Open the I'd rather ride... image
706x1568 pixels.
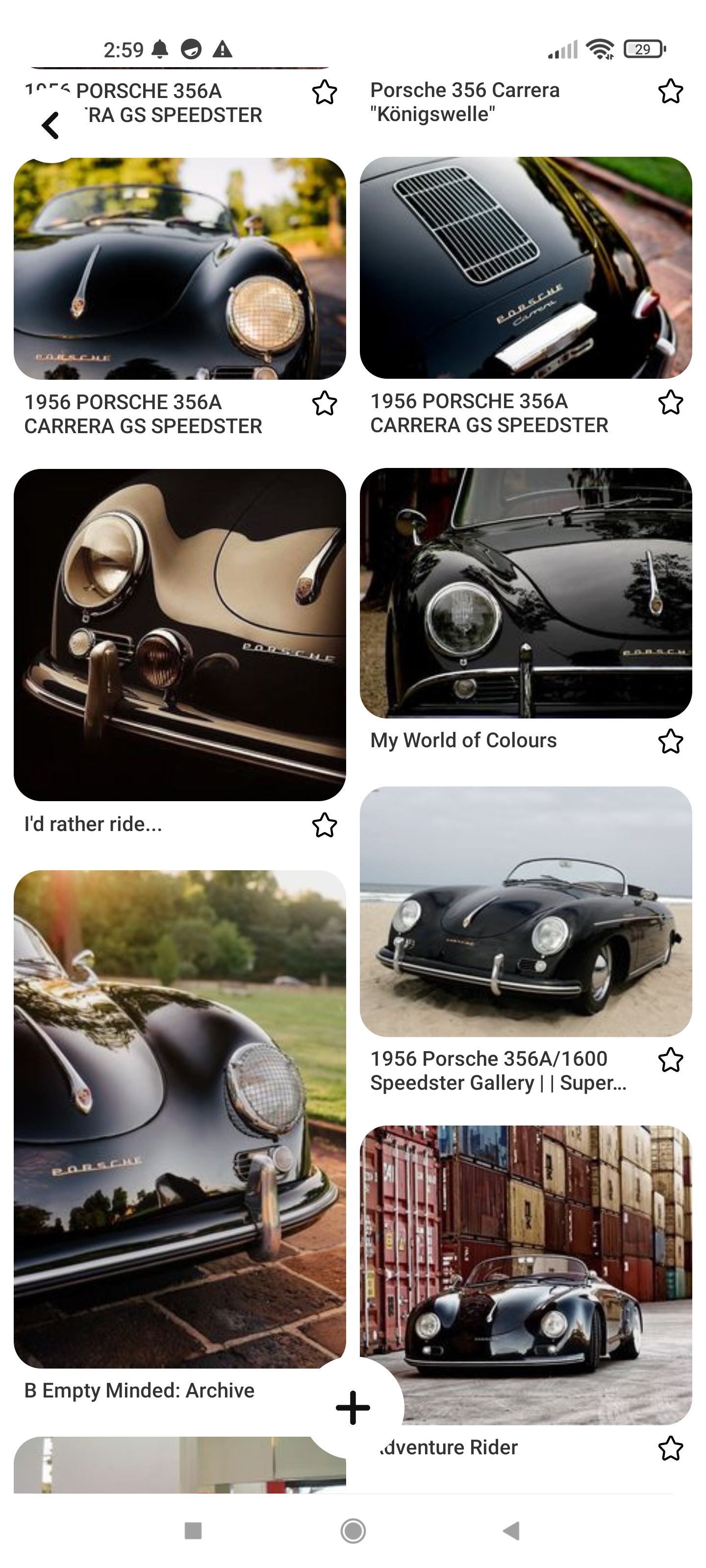click(x=180, y=635)
